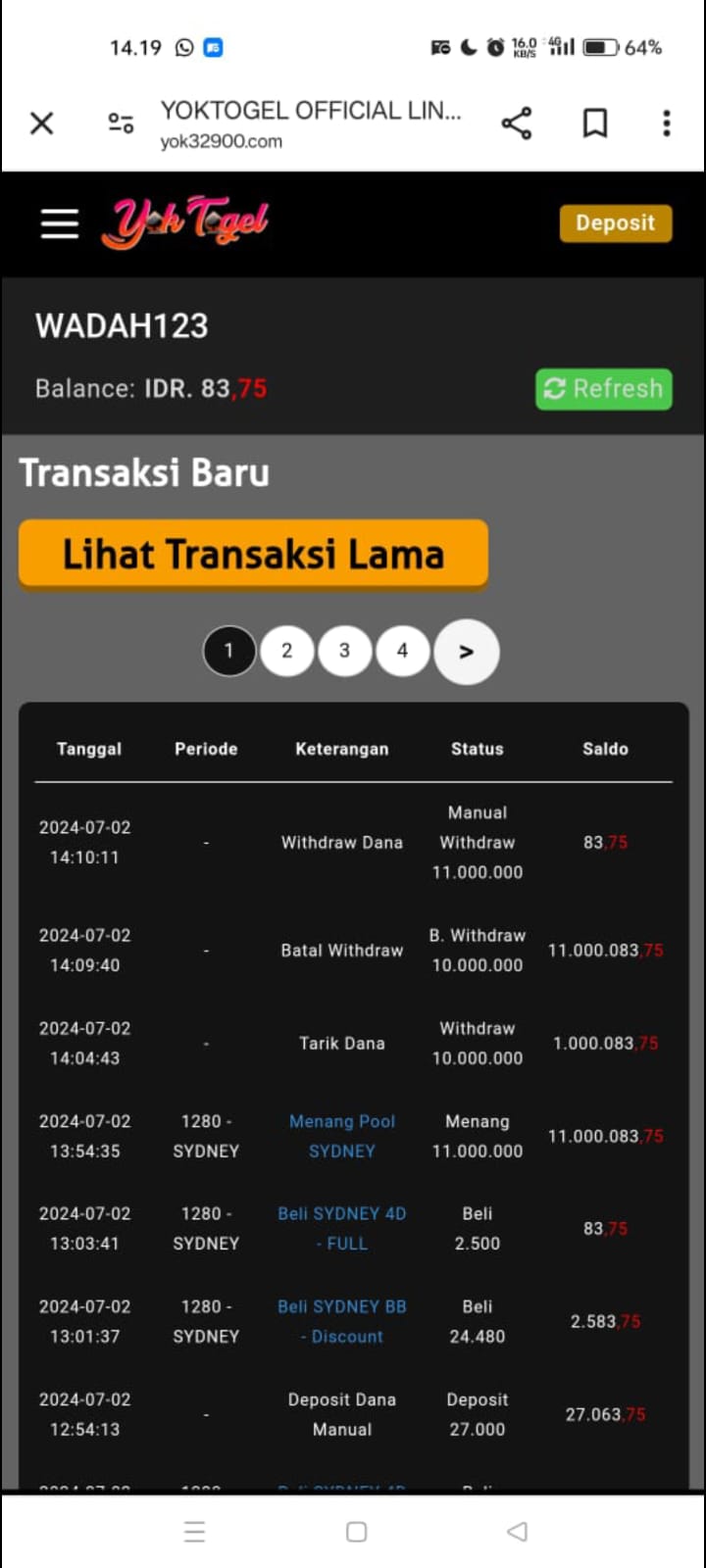
Task: Bookmark this page
Action: pos(595,123)
